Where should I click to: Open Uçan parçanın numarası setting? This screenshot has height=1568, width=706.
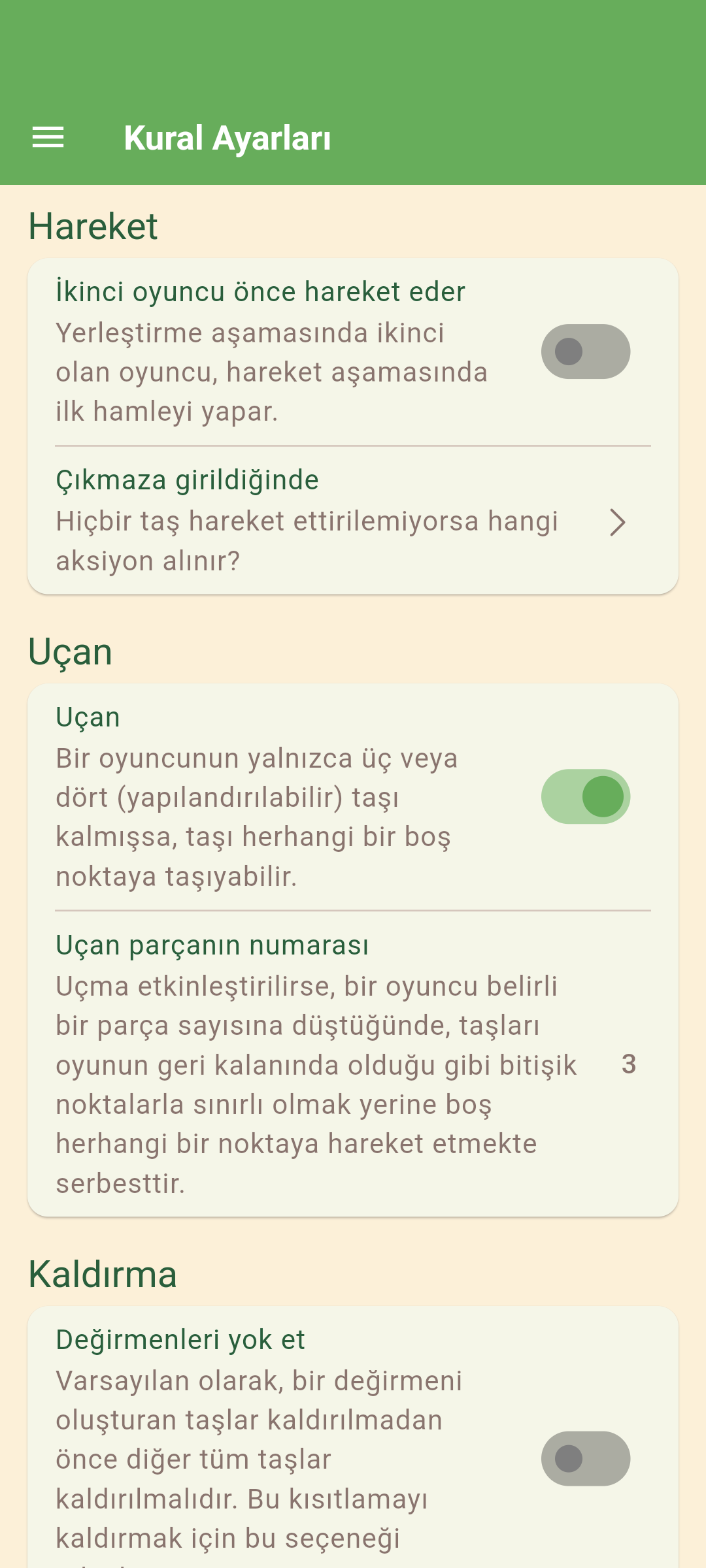(x=353, y=1064)
